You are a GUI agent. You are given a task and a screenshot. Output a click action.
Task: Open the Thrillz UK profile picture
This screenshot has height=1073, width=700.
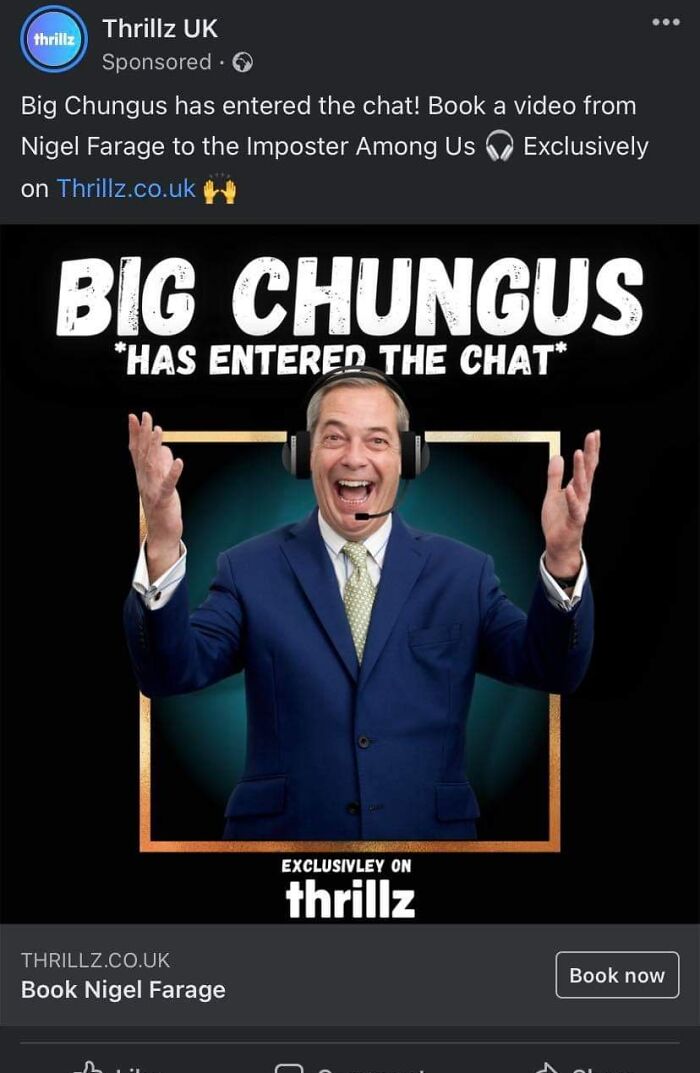54,40
